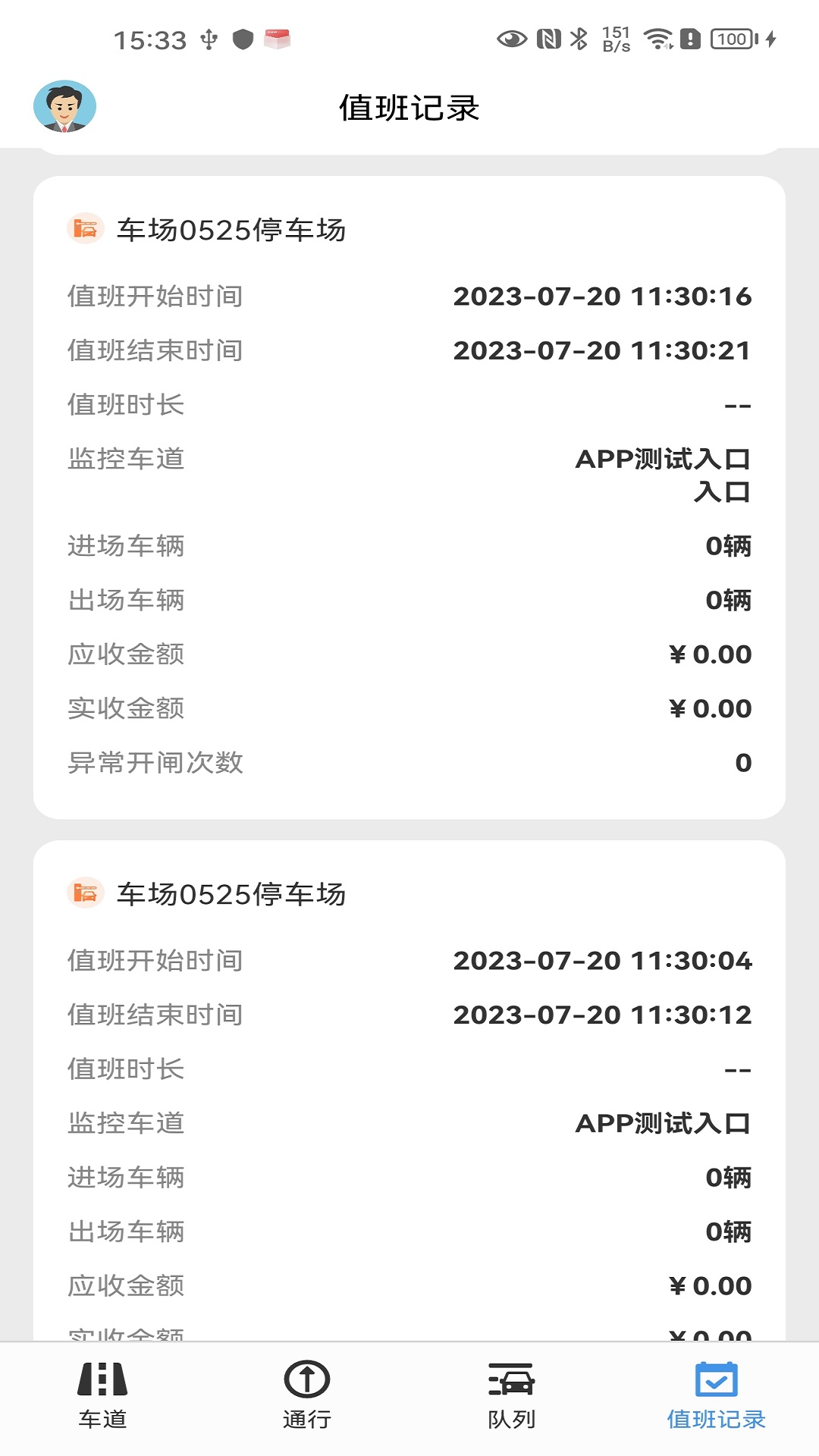Open the 队列 tab

point(512,1395)
